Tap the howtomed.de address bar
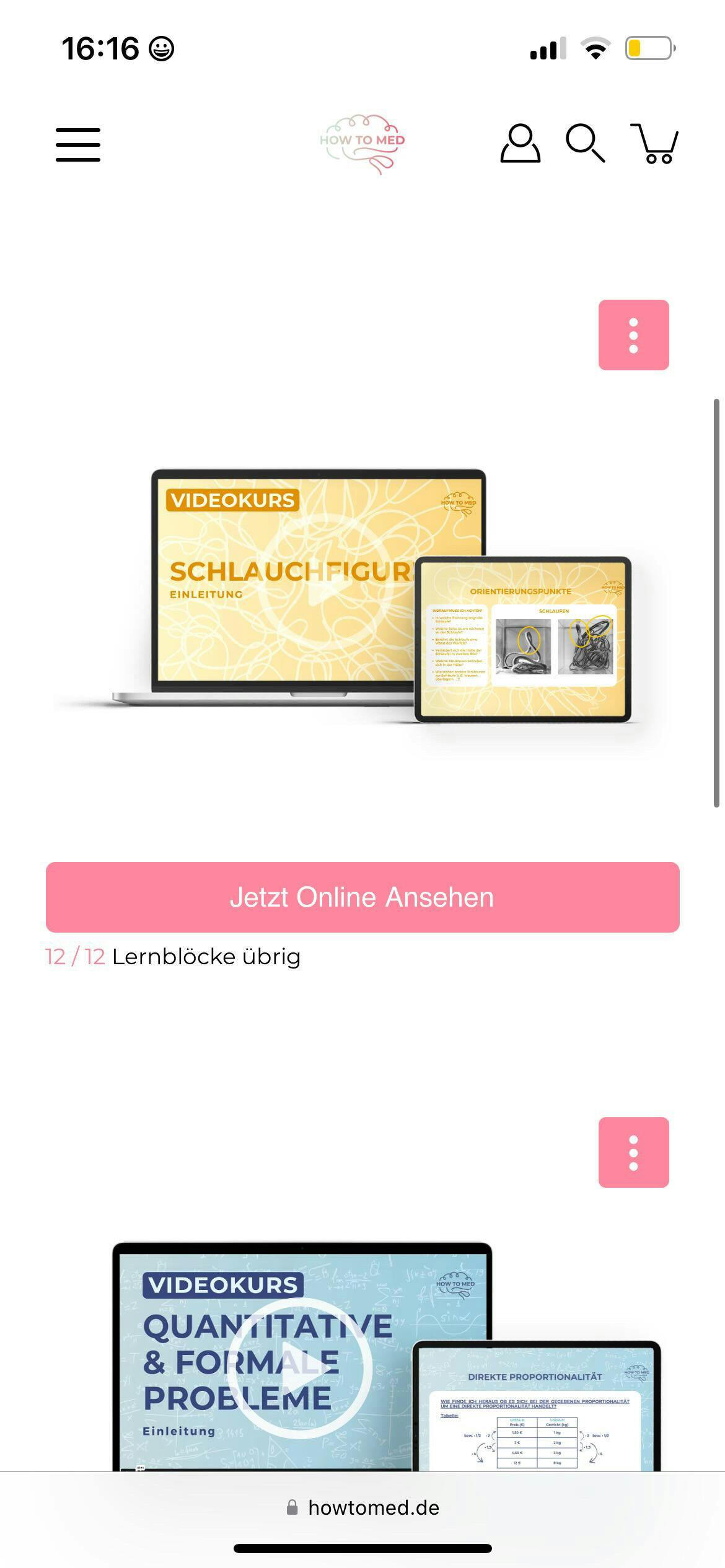 point(362,1507)
